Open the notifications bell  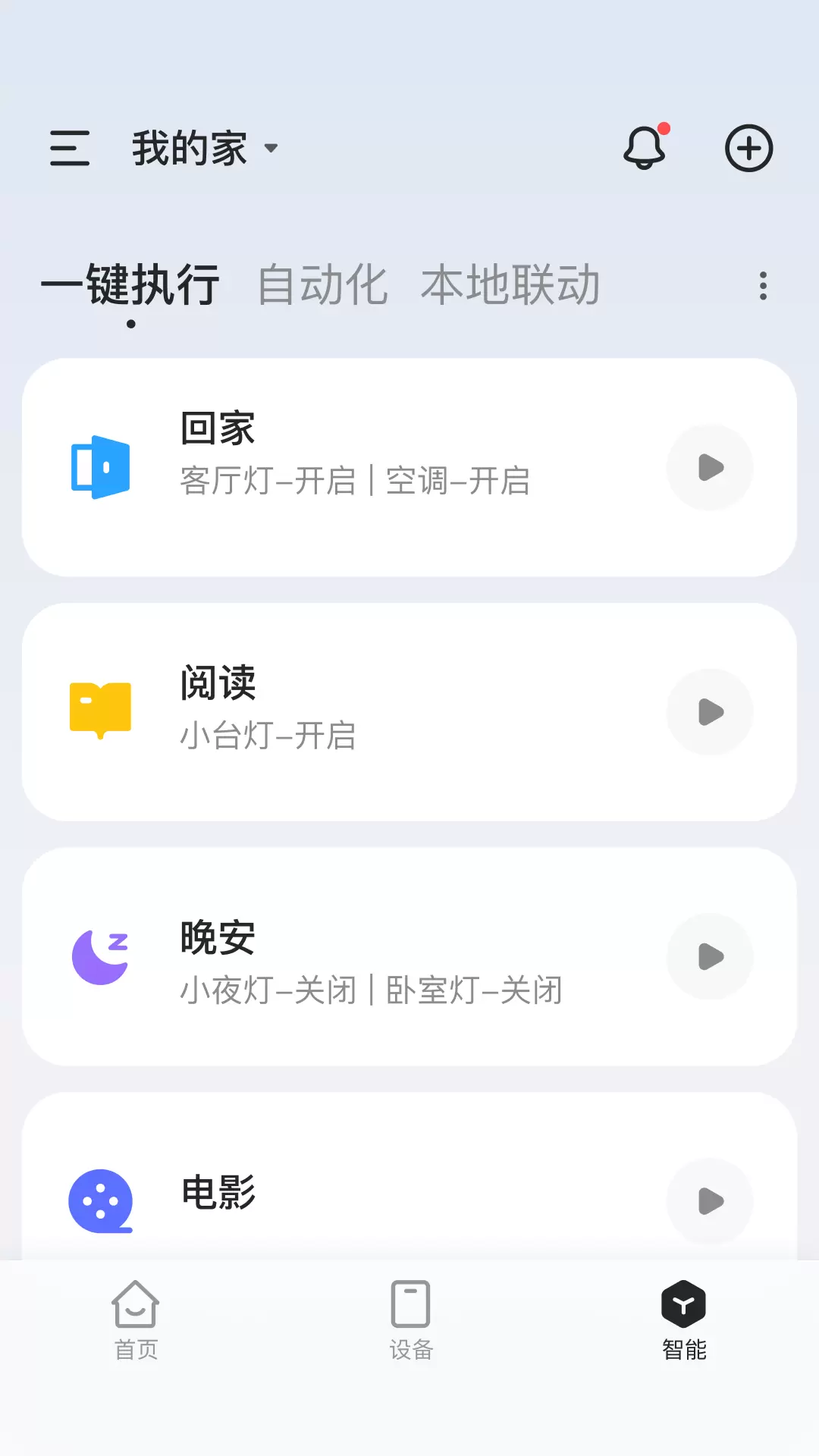point(645,147)
